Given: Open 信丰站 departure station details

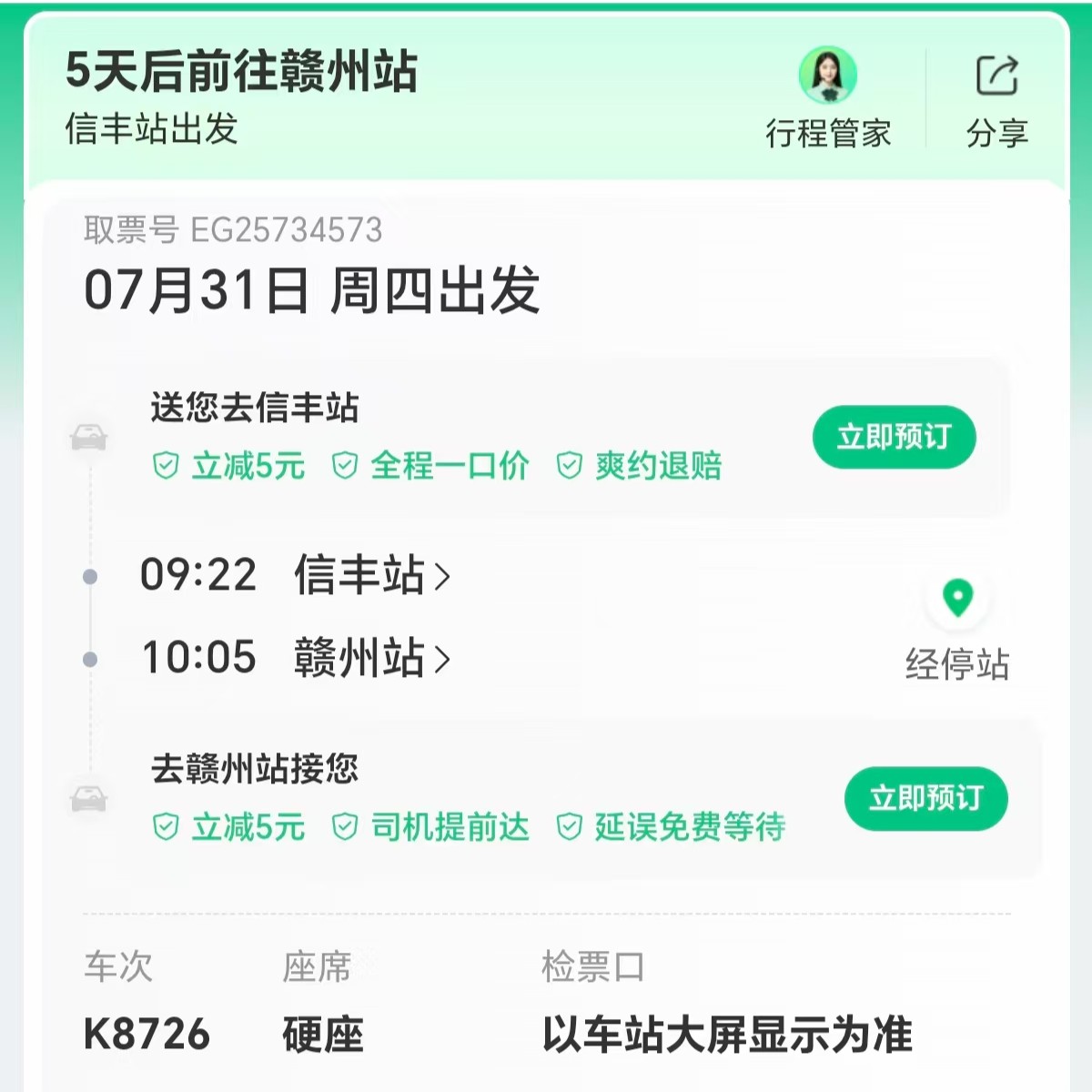Looking at the screenshot, I should point(371,576).
